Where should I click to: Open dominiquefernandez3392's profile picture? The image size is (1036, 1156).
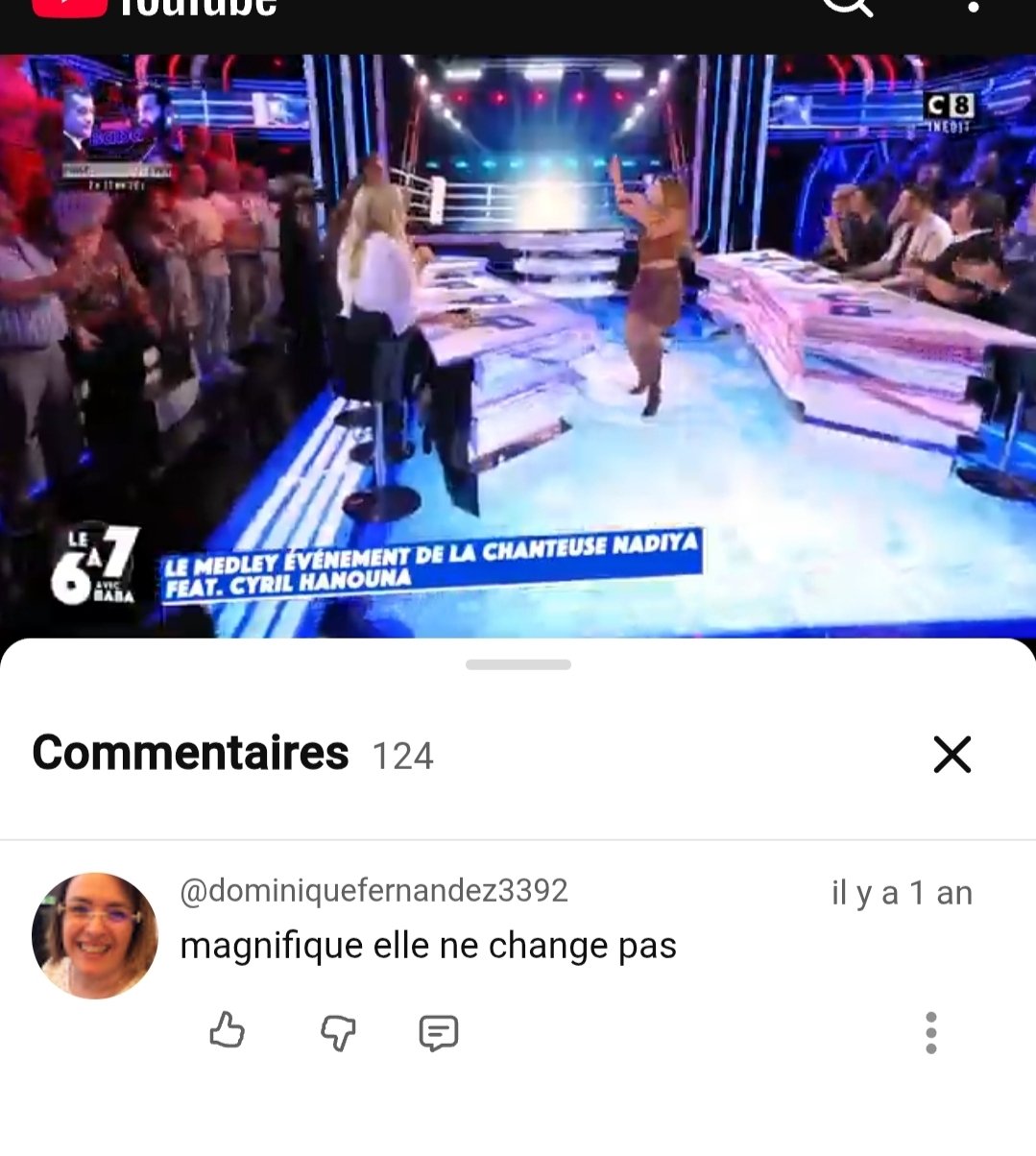coord(94,935)
